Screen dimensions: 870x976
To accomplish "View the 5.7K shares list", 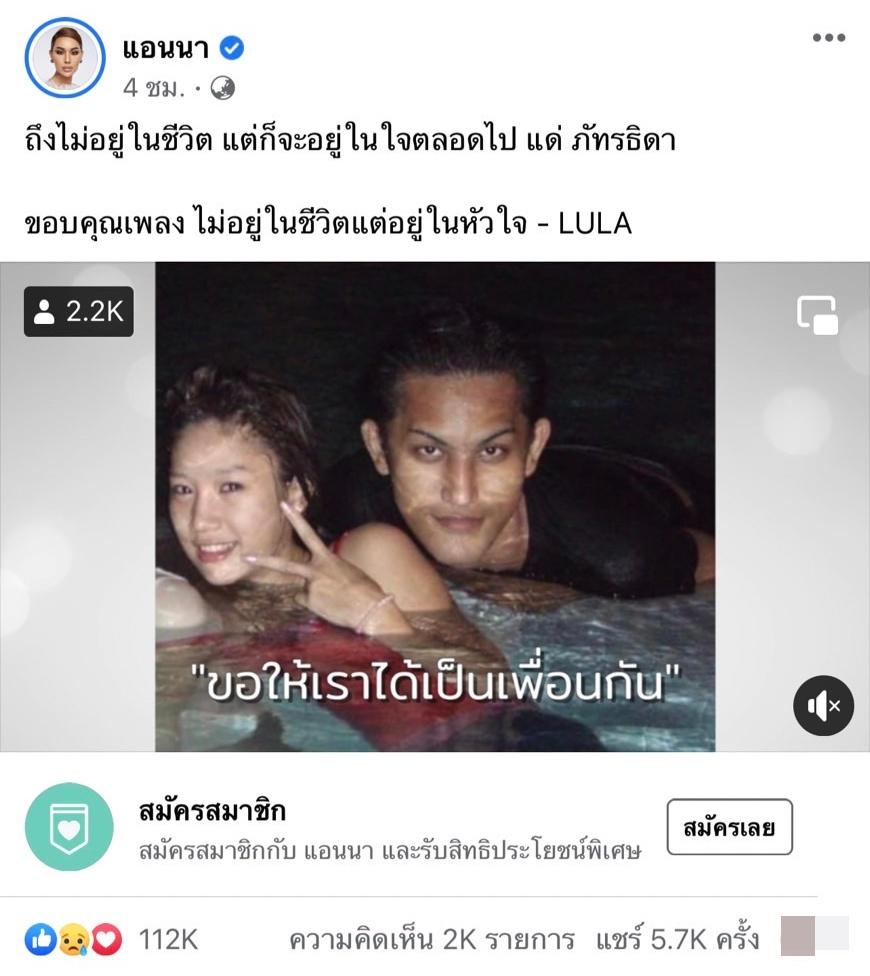I will coord(677,940).
